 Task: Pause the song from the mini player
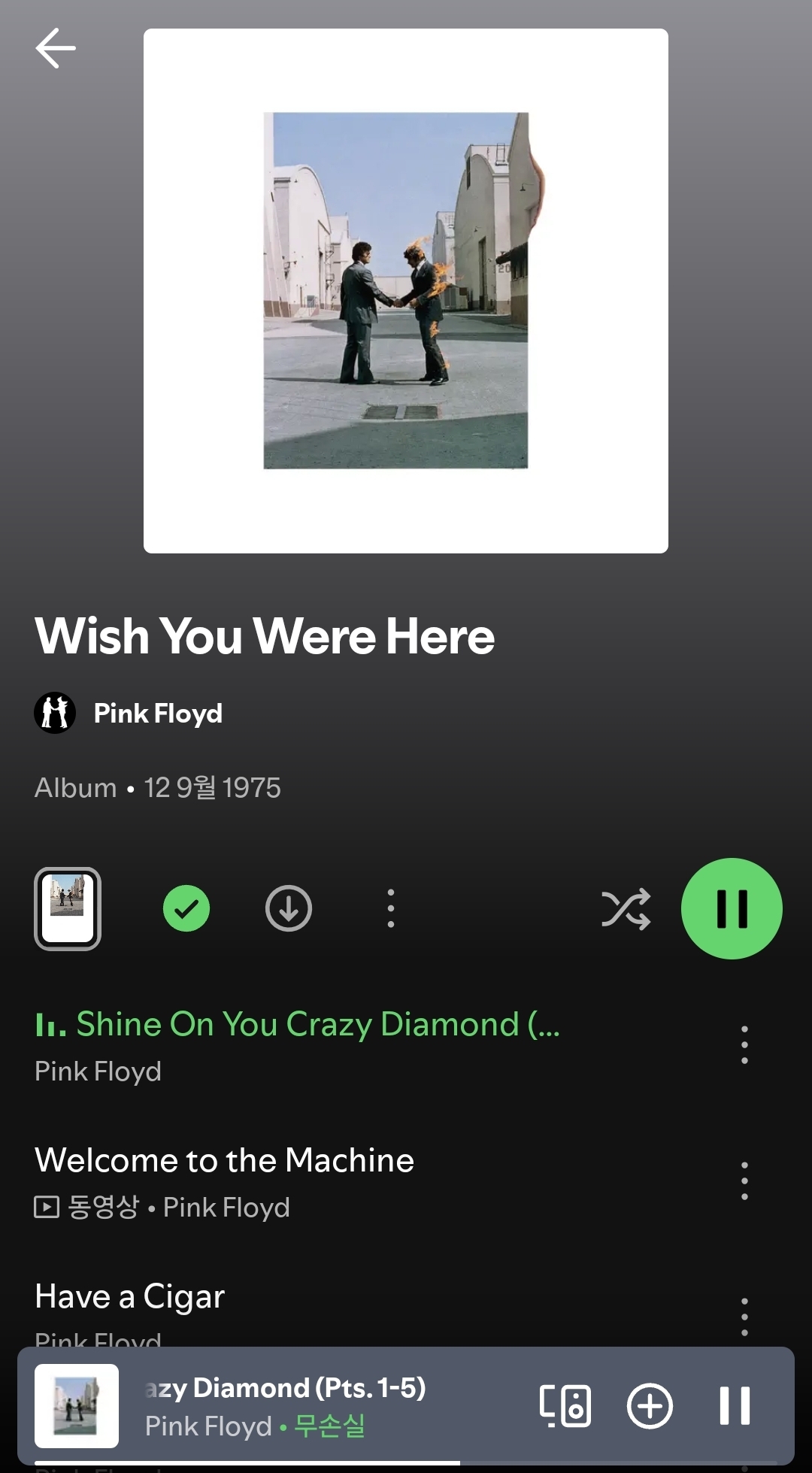click(x=735, y=1405)
